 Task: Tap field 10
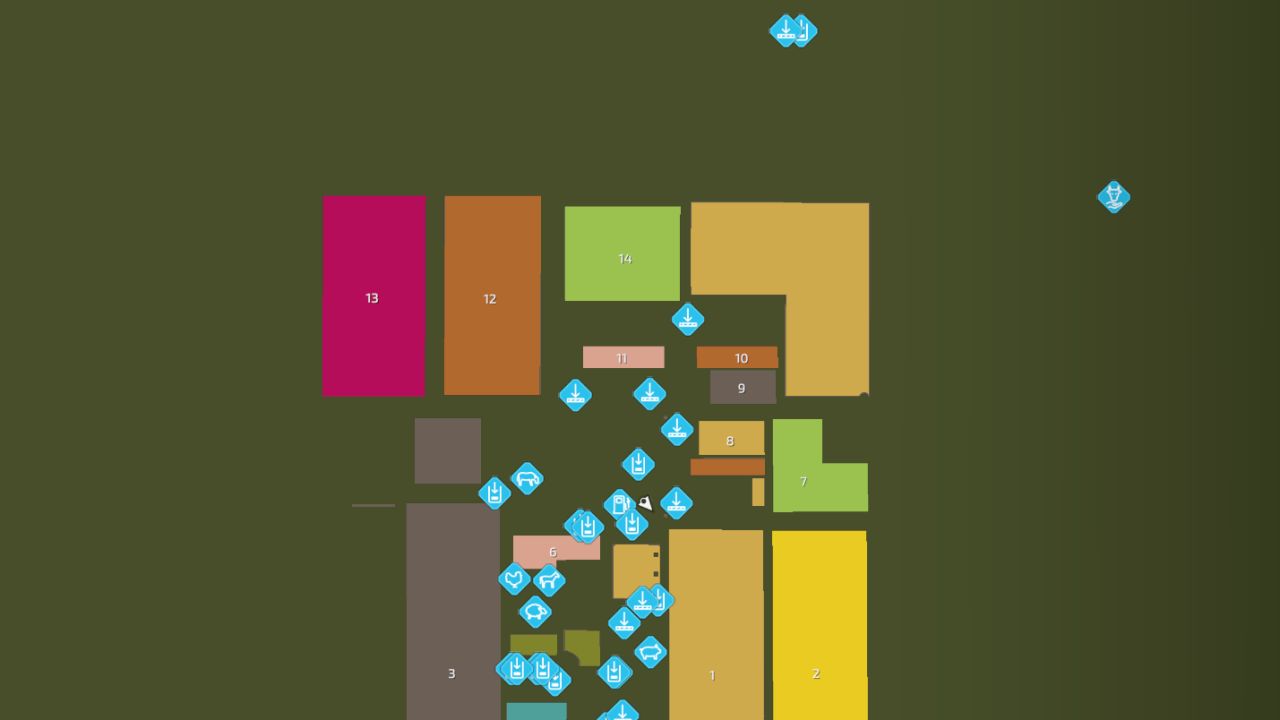click(738, 358)
